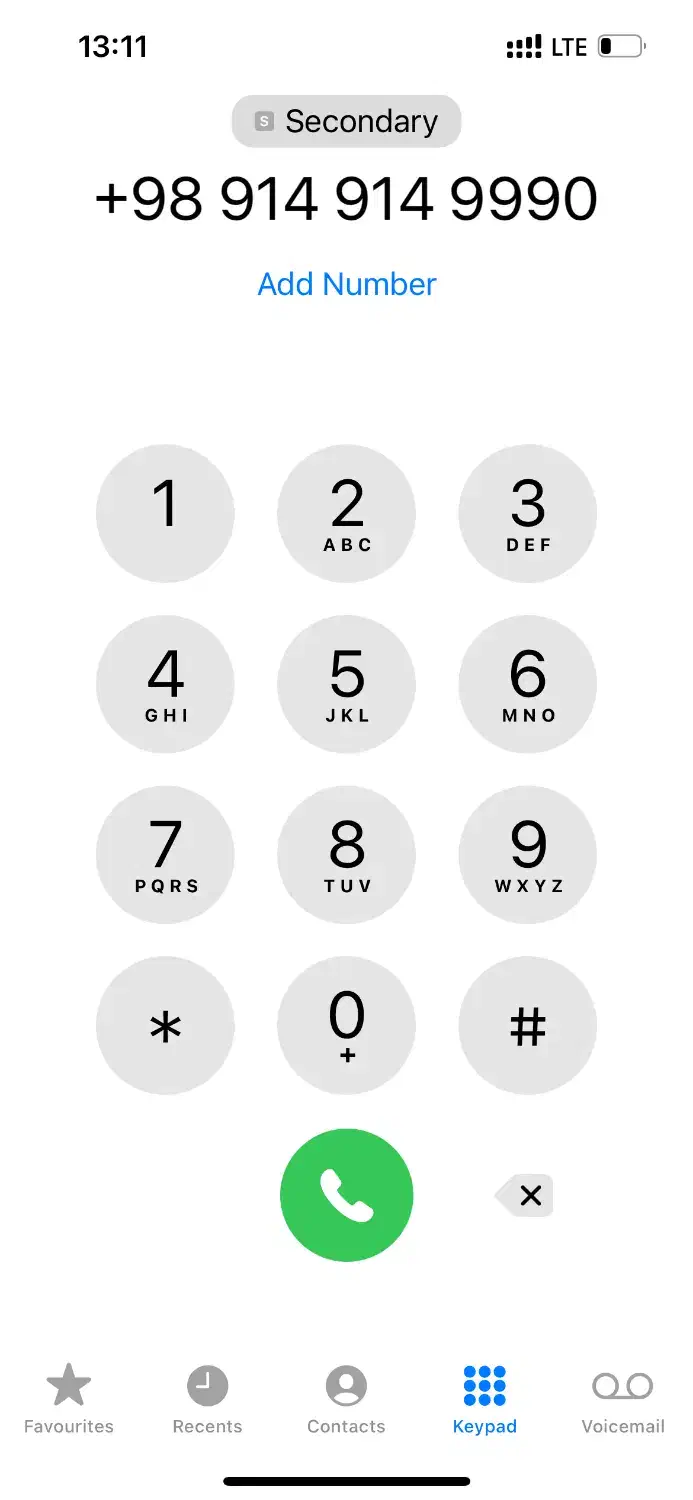This screenshot has height=1500, width=693.
Task: Tap the hash key
Action: pyautogui.click(x=527, y=1026)
